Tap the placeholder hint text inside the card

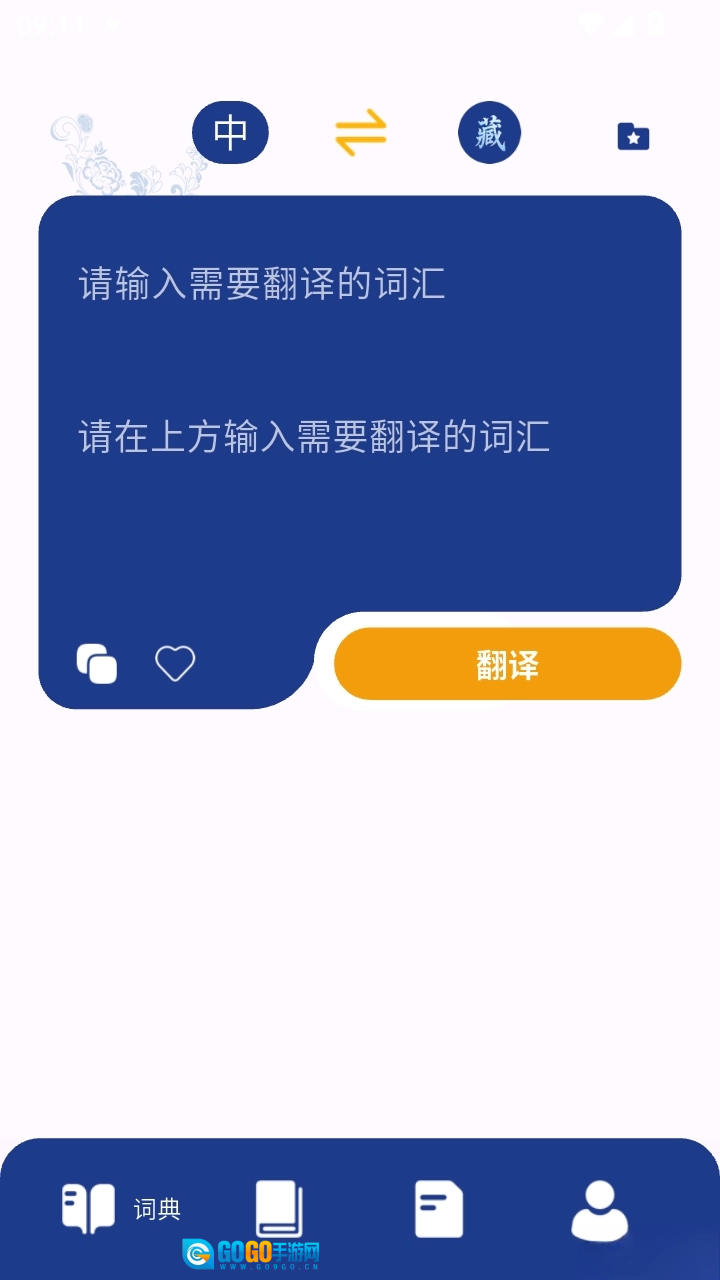[313, 438]
